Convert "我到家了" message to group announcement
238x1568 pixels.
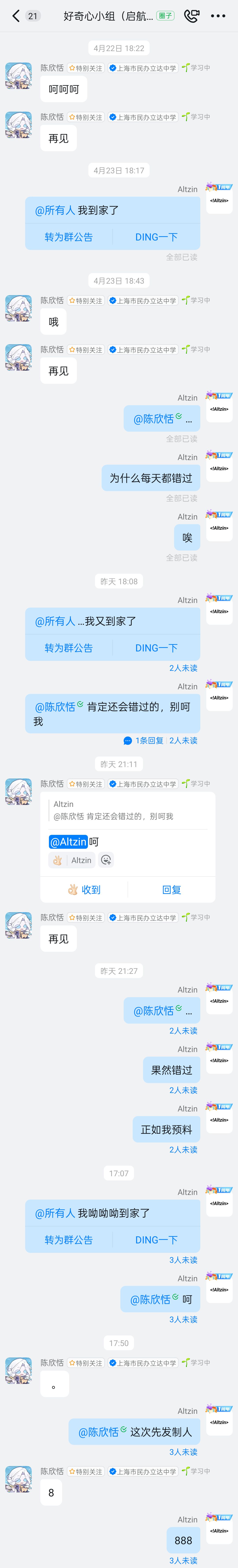(69, 237)
